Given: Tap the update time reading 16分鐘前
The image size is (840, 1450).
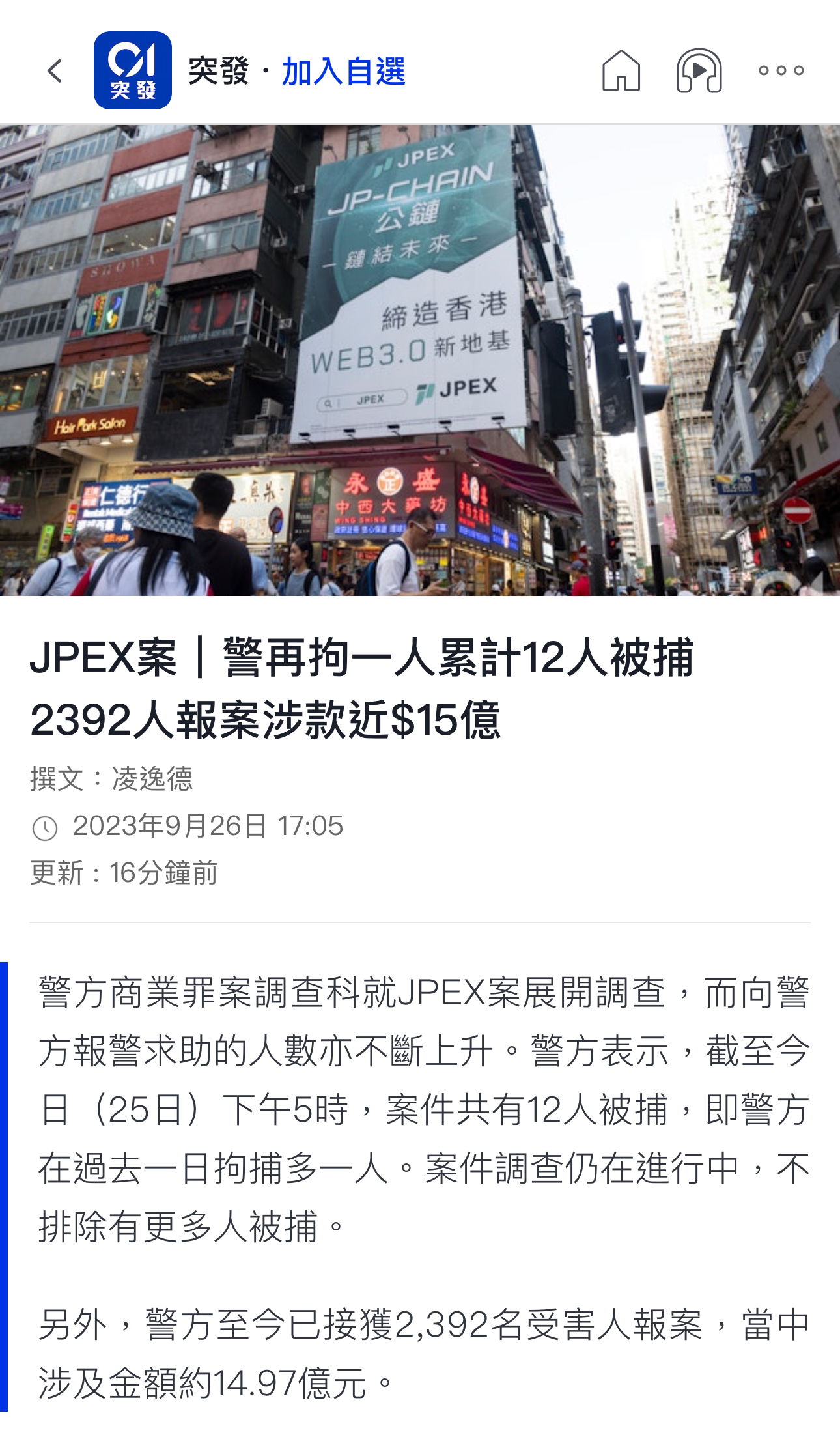Looking at the screenshot, I should coord(166,872).
